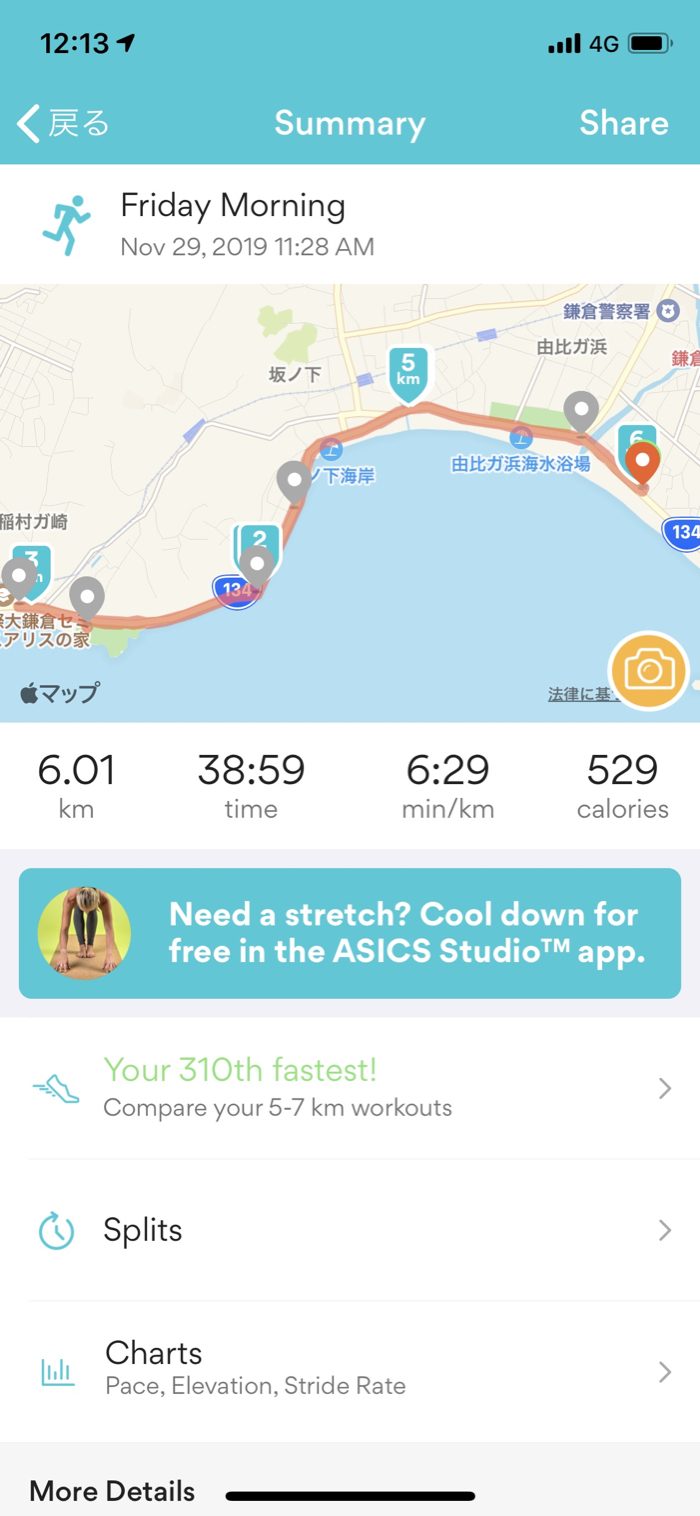Open Charts for pace and elevation
Screen dimensions: 700x1516
tap(350, 1368)
